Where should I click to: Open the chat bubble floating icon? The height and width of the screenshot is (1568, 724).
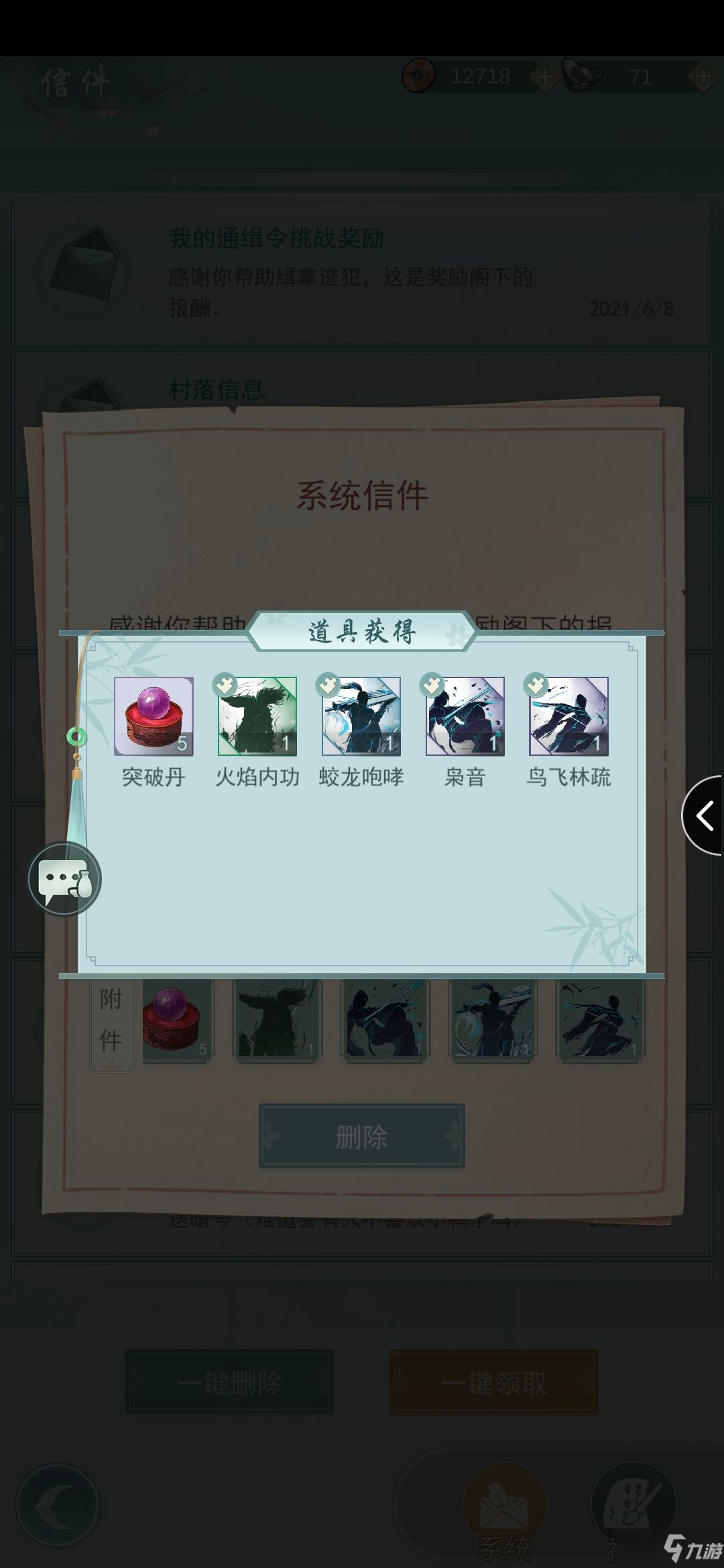click(64, 879)
